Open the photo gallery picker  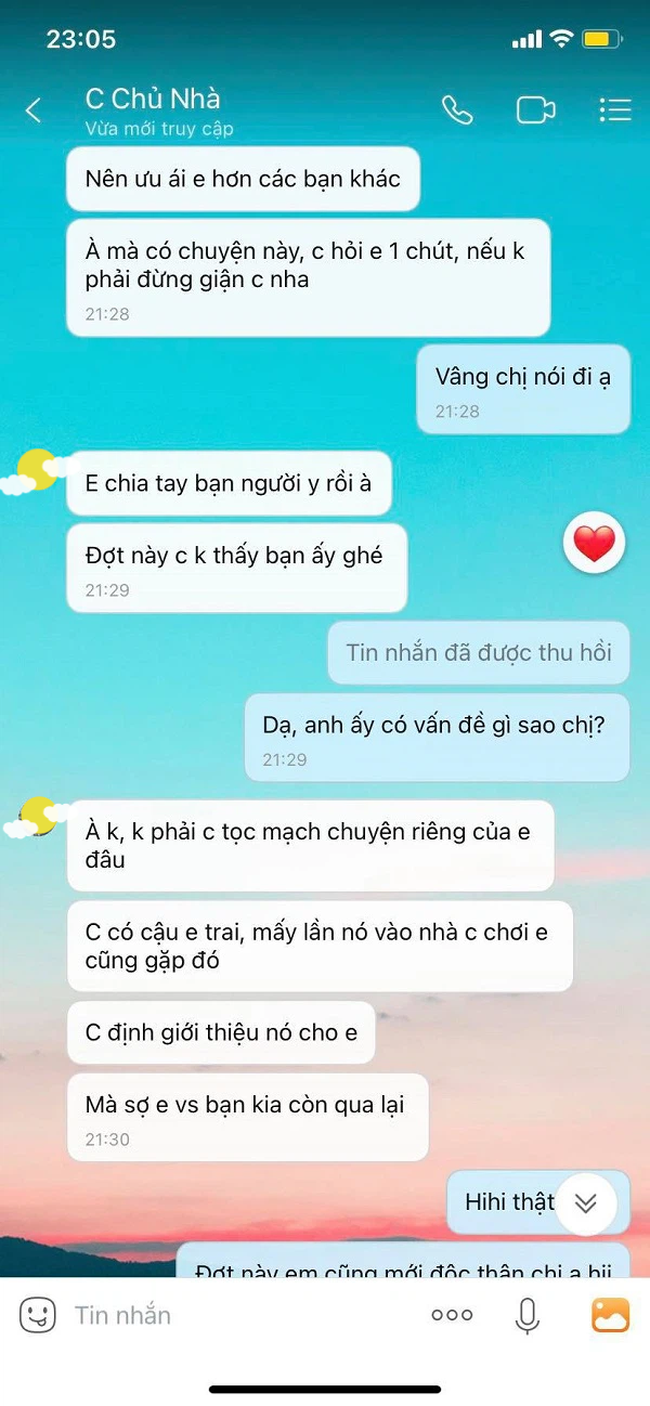[x=610, y=1315]
